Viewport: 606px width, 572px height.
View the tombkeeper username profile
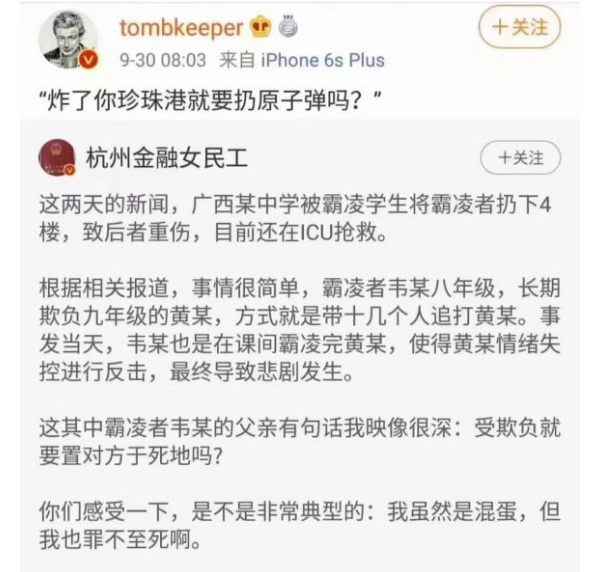coord(181,27)
